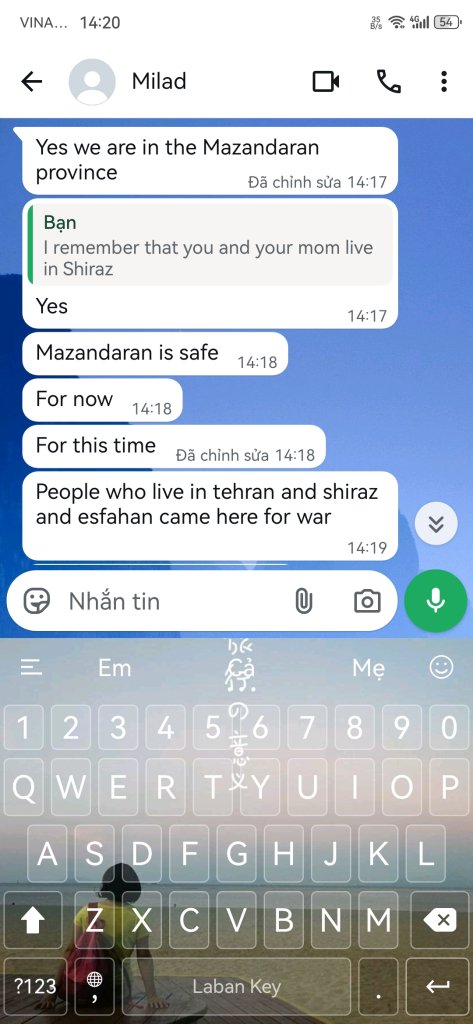
Task: Tap the quoted reply about living in Shiraz
Action: [210, 244]
